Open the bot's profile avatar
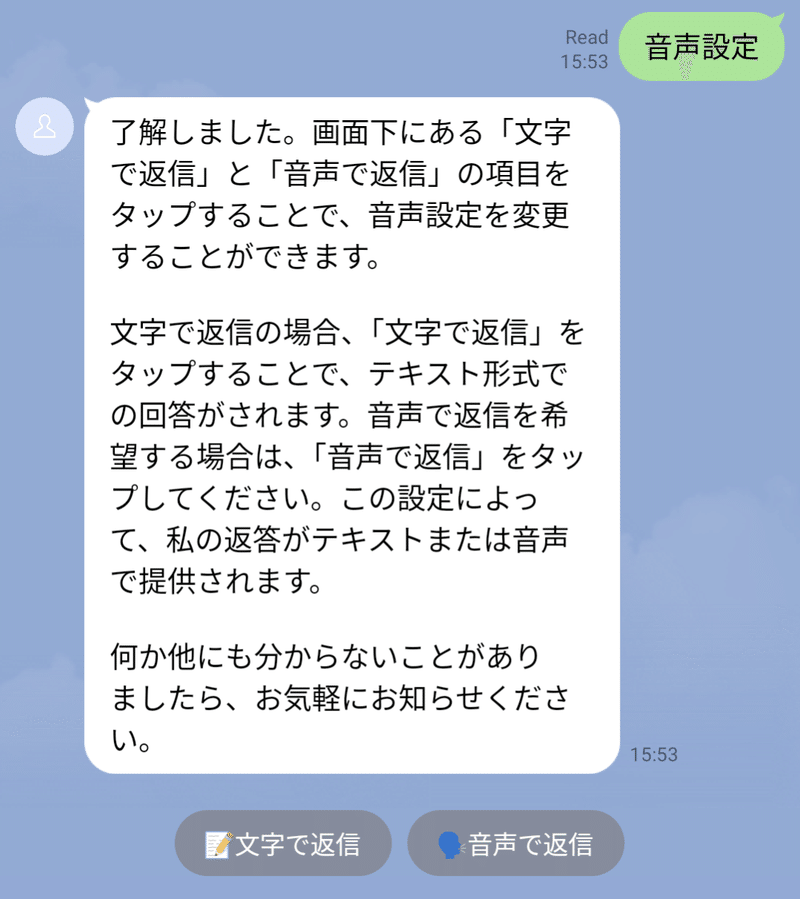Image resolution: width=800 pixels, height=899 pixels. (x=45, y=127)
